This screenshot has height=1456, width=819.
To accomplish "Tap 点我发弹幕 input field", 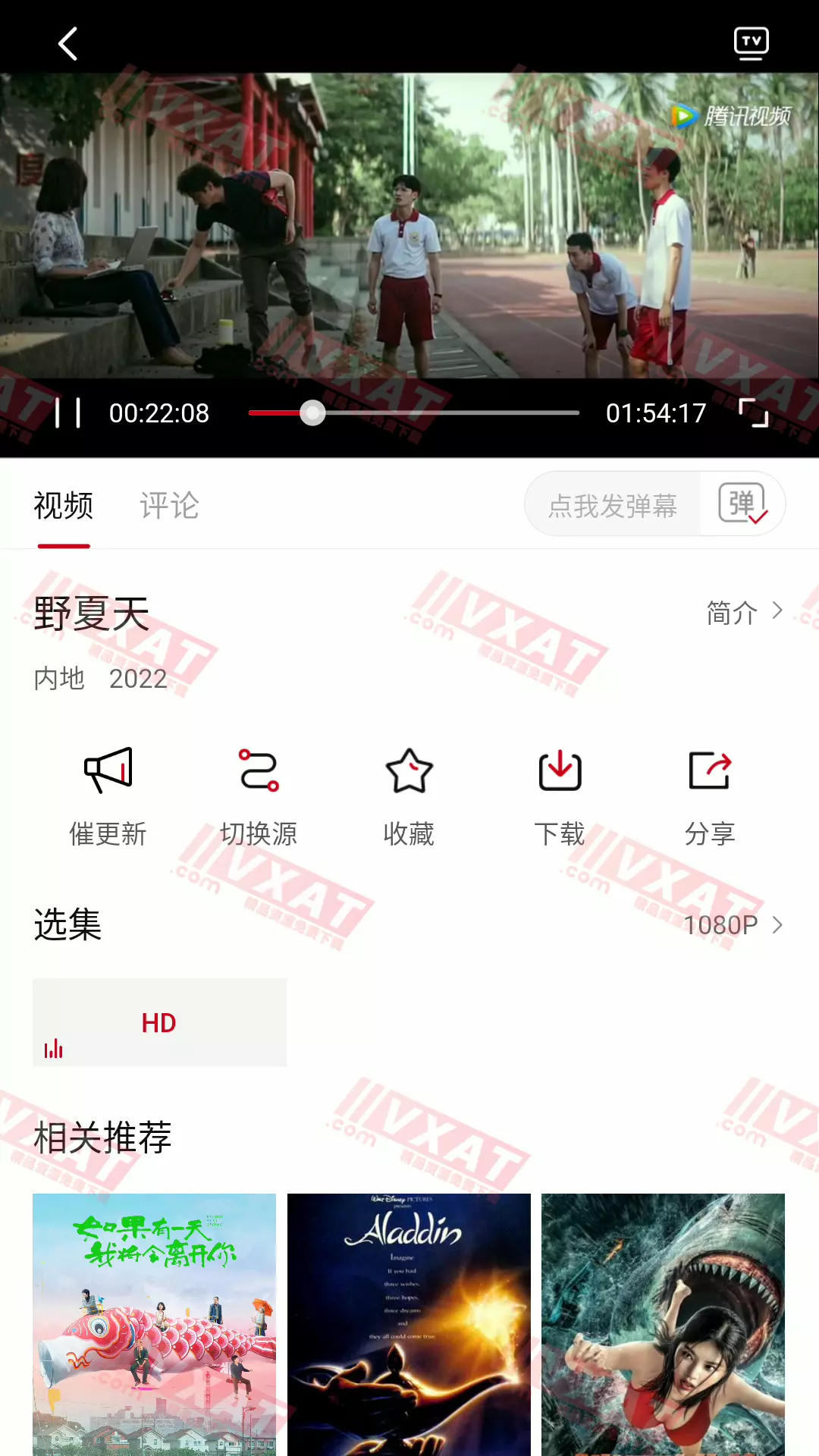I will (x=613, y=506).
